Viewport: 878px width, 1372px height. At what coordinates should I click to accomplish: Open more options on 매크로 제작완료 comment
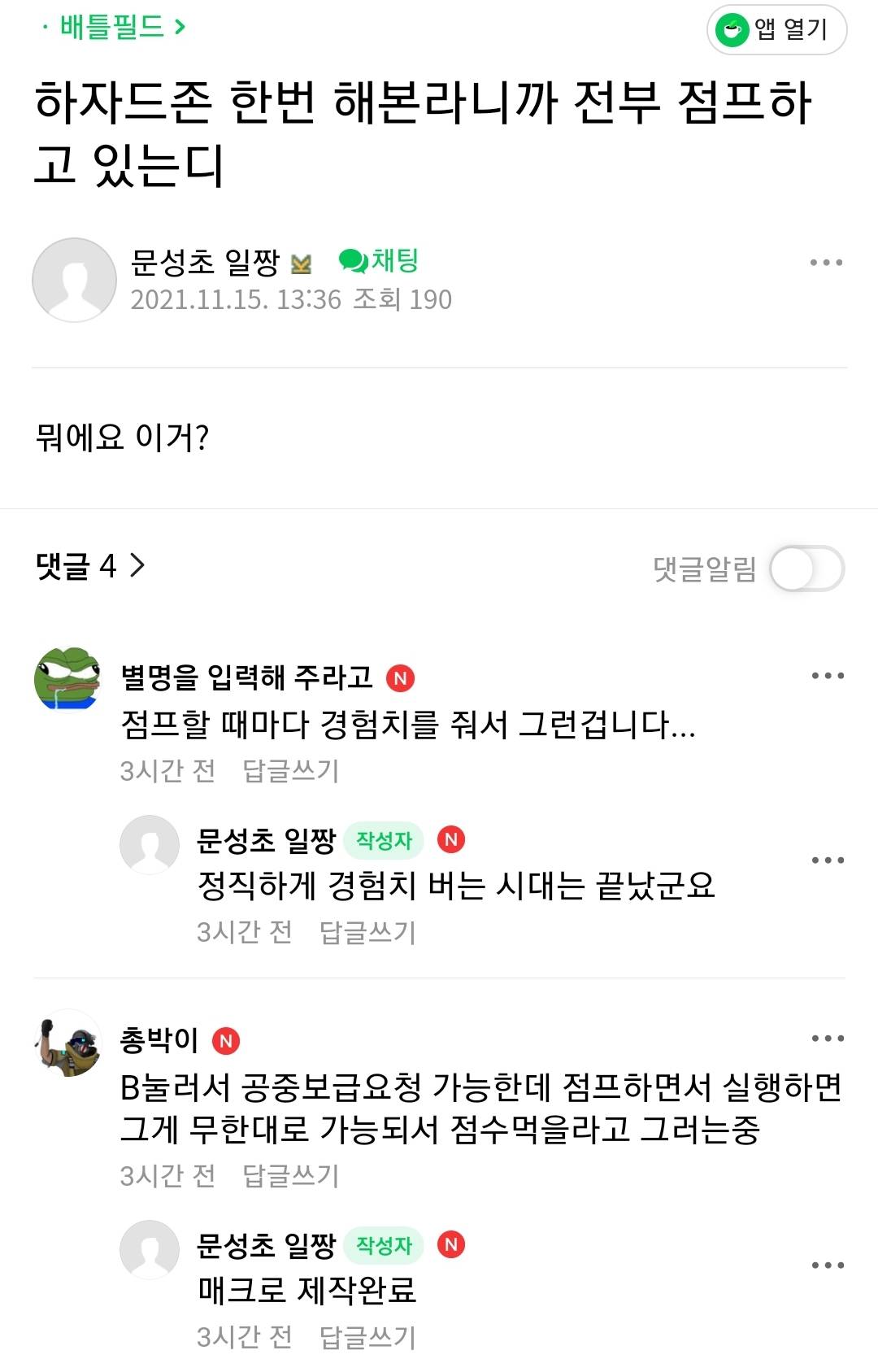click(828, 1265)
